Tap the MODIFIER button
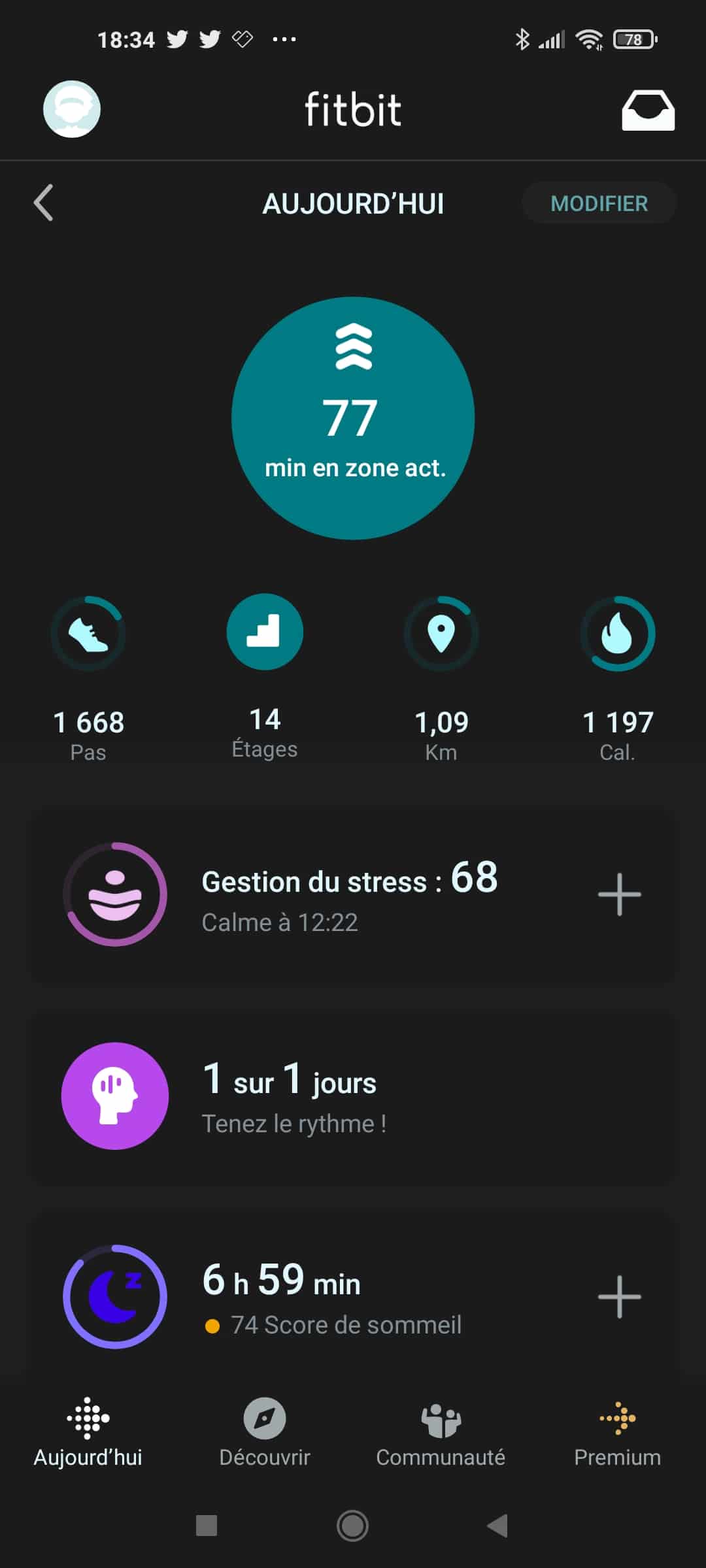The width and height of the screenshot is (706, 1568). 599,203
